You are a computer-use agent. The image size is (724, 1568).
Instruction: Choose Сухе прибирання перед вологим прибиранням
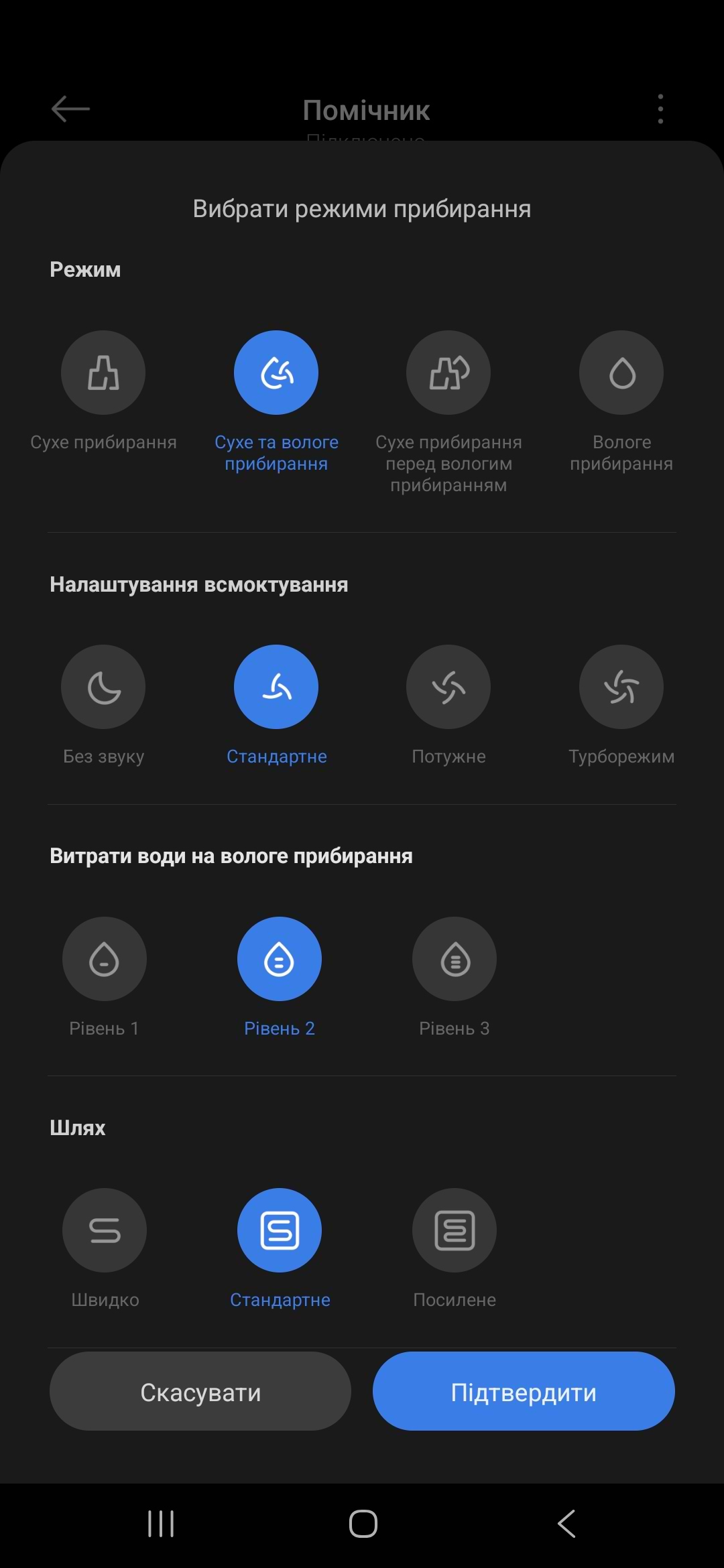(x=448, y=373)
